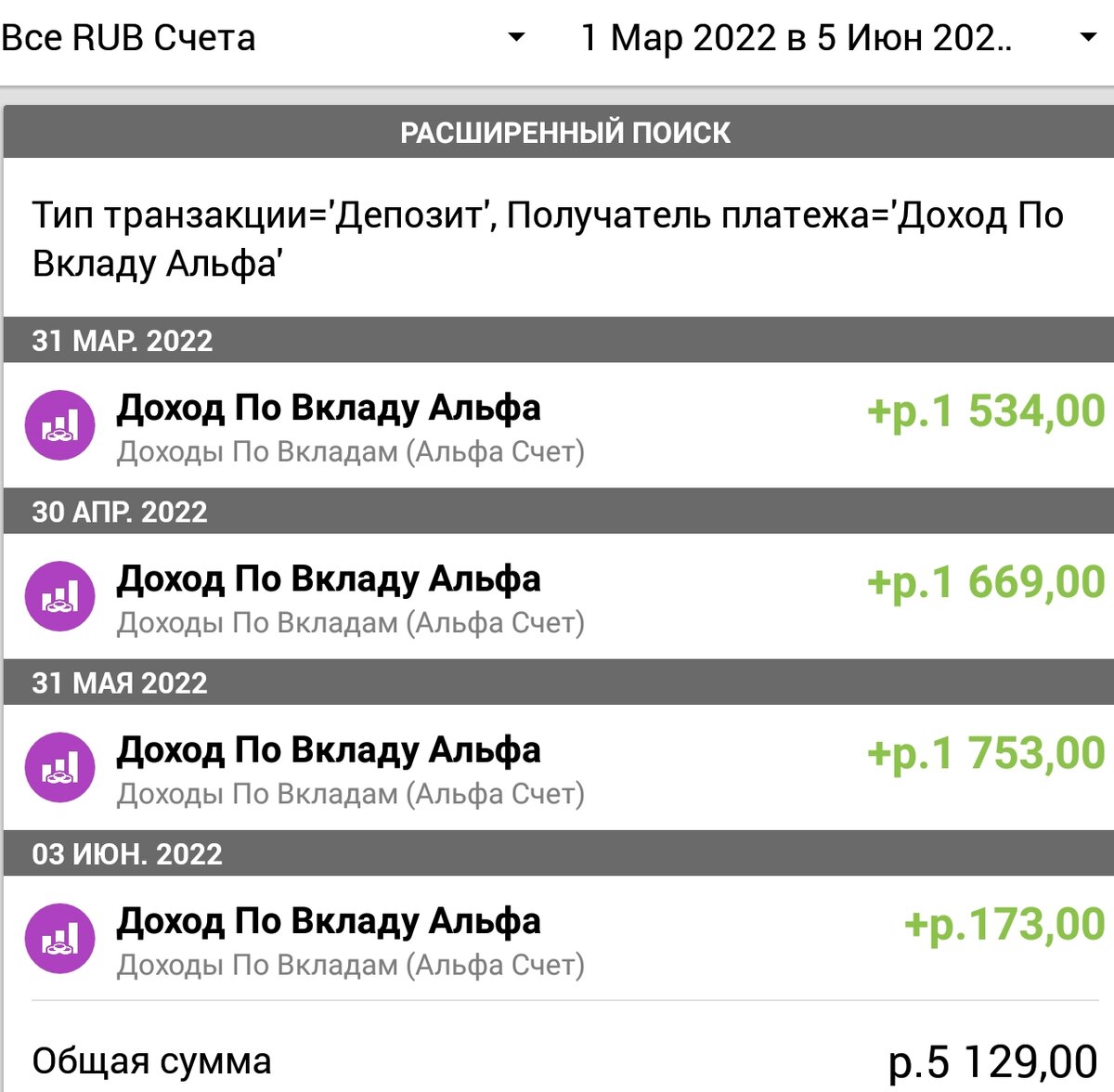Open the 31 Мая 2022 transaction +р.1 753,00

click(559, 767)
